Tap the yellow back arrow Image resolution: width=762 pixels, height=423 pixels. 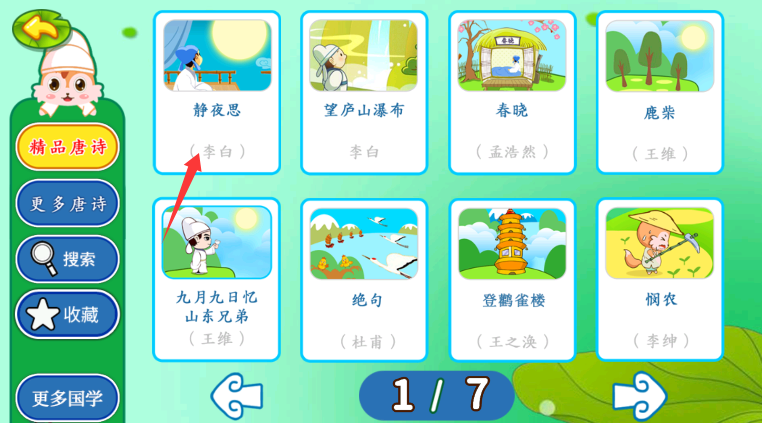point(38,29)
